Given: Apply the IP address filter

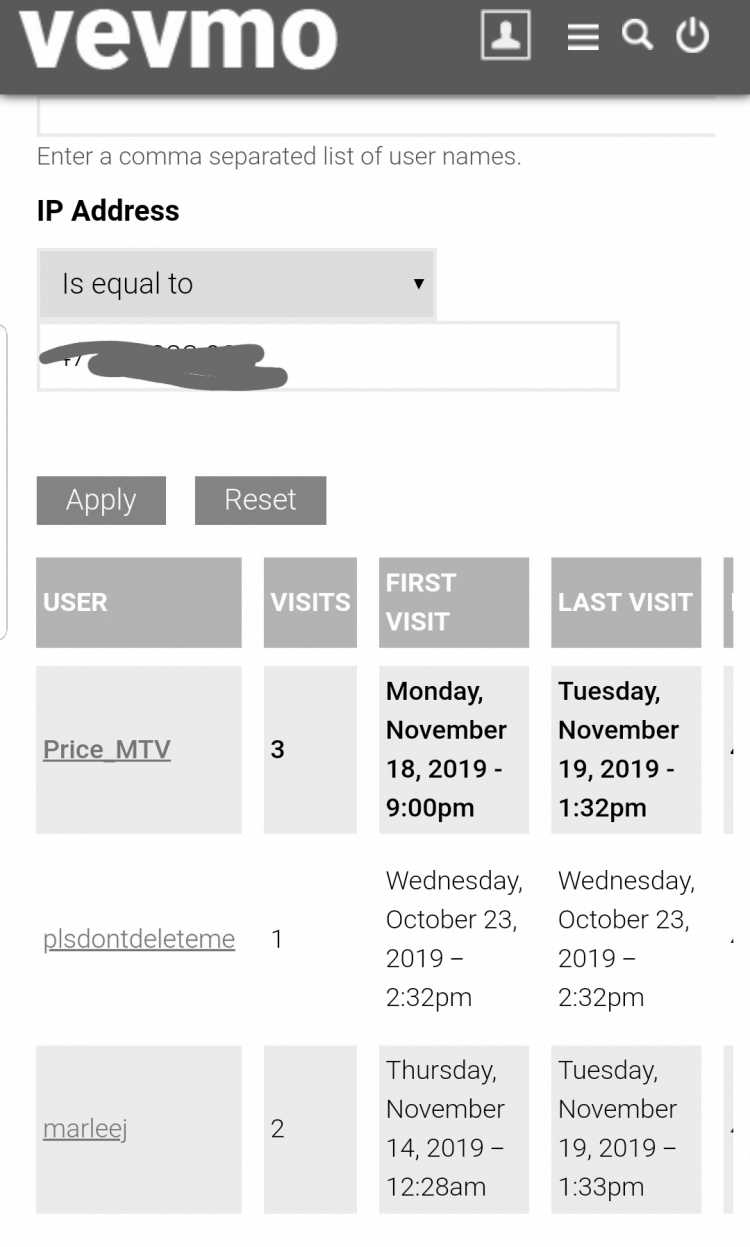Looking at the screenshot, I should (x=101, y=500).
